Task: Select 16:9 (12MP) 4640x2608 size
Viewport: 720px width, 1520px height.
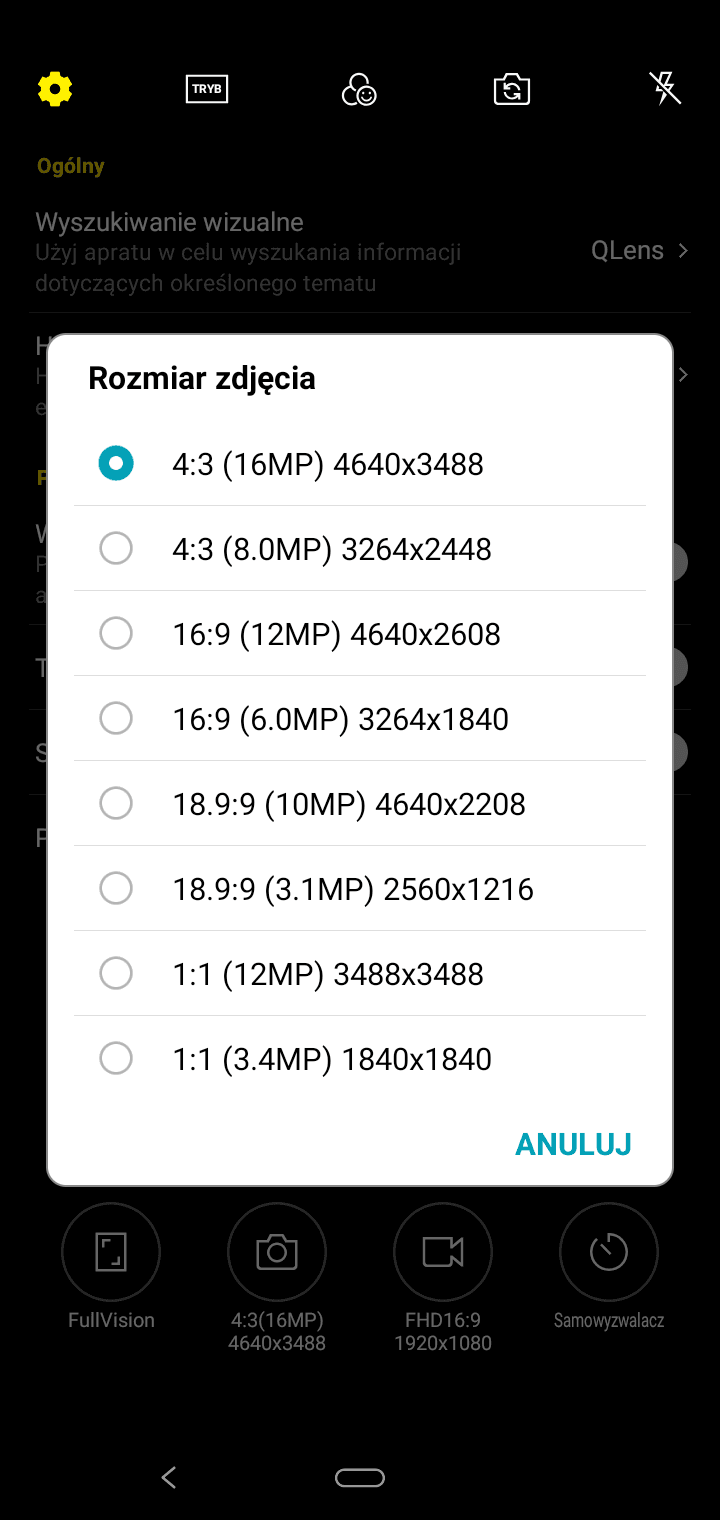Action: pyautogui.click(x=360, y=634)
